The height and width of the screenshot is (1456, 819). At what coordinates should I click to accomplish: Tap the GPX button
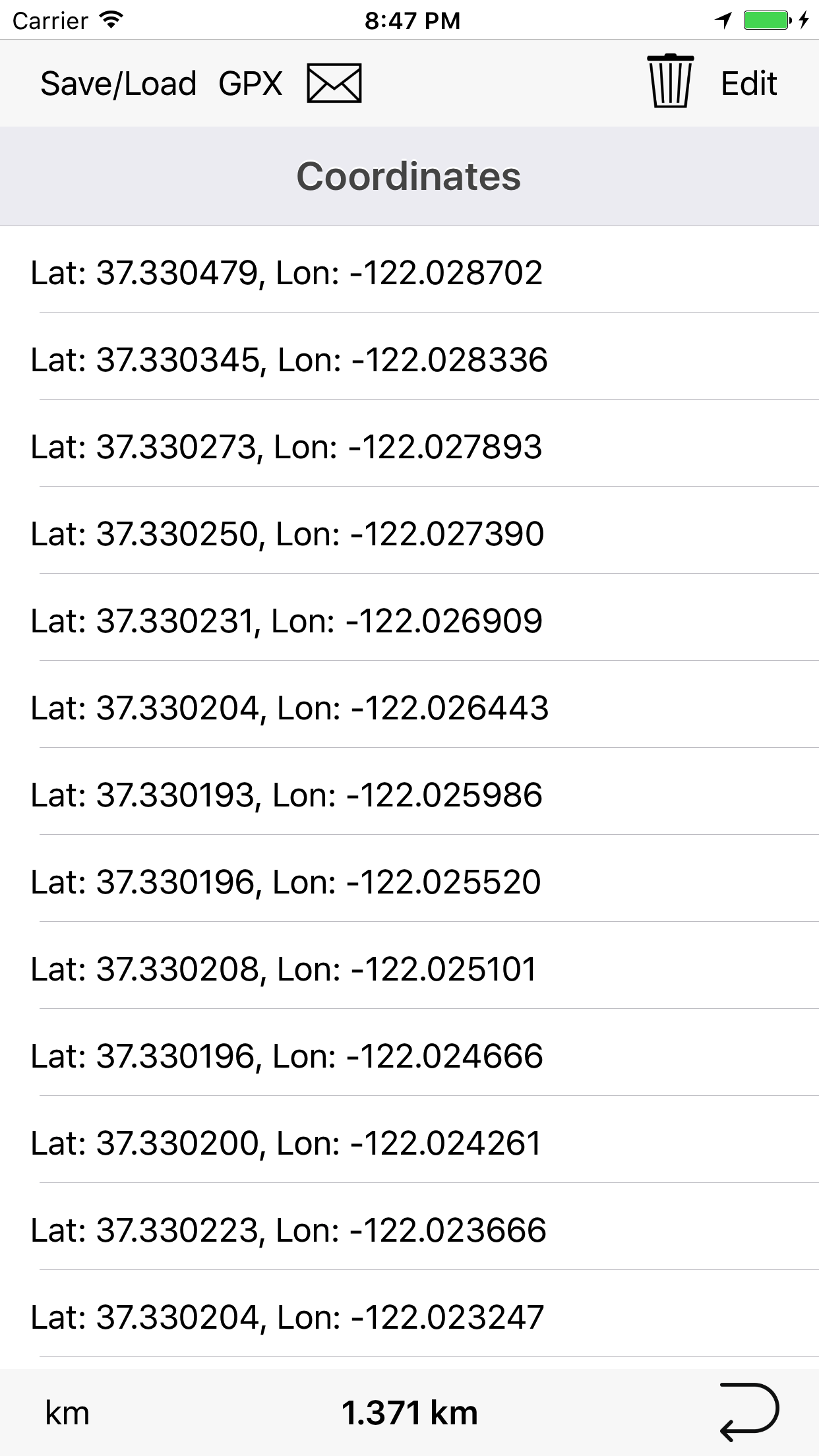(x=249, y=84)
